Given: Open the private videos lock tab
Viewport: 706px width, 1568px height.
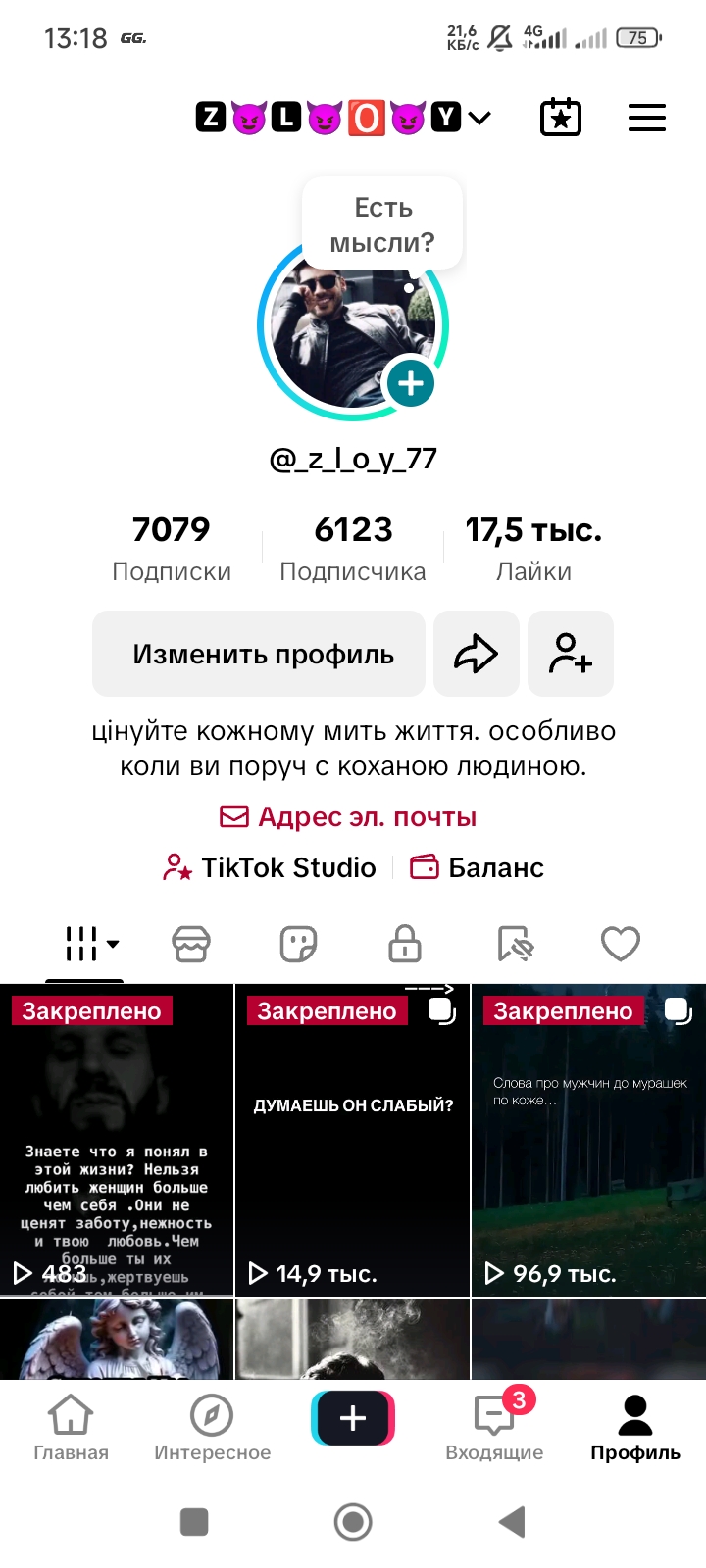Looking at the screenshot, I should tap(405, 944).
